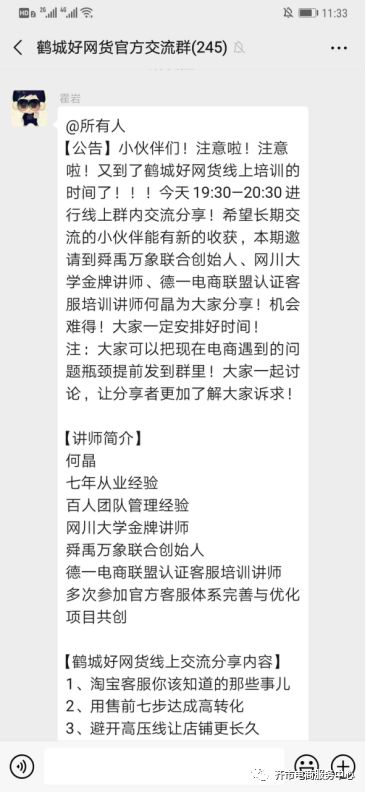The image size is (366, 792).
Task: Tap the message text input field
Action: click(x=164, y=766)
